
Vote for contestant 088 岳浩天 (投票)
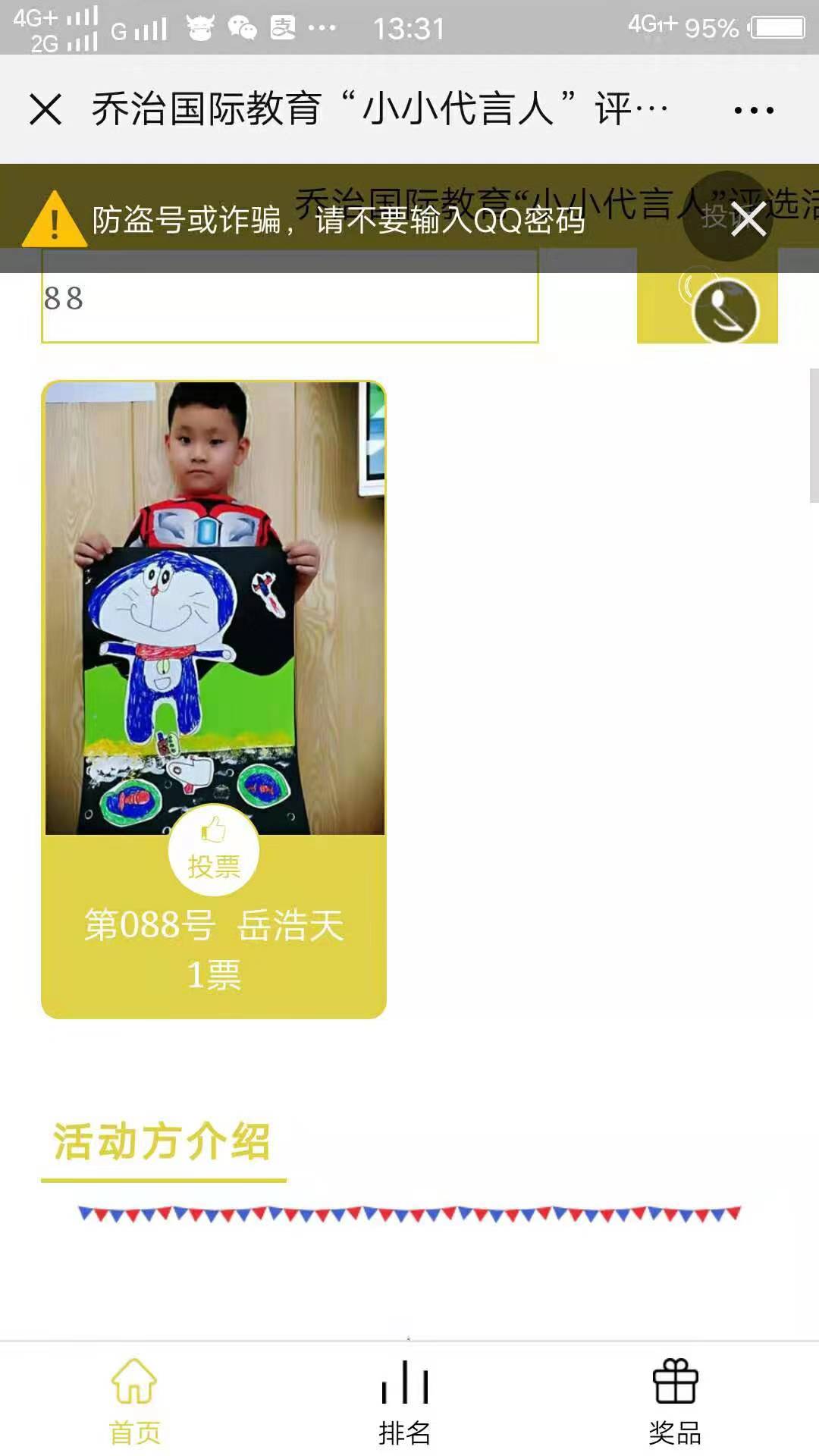214,851
